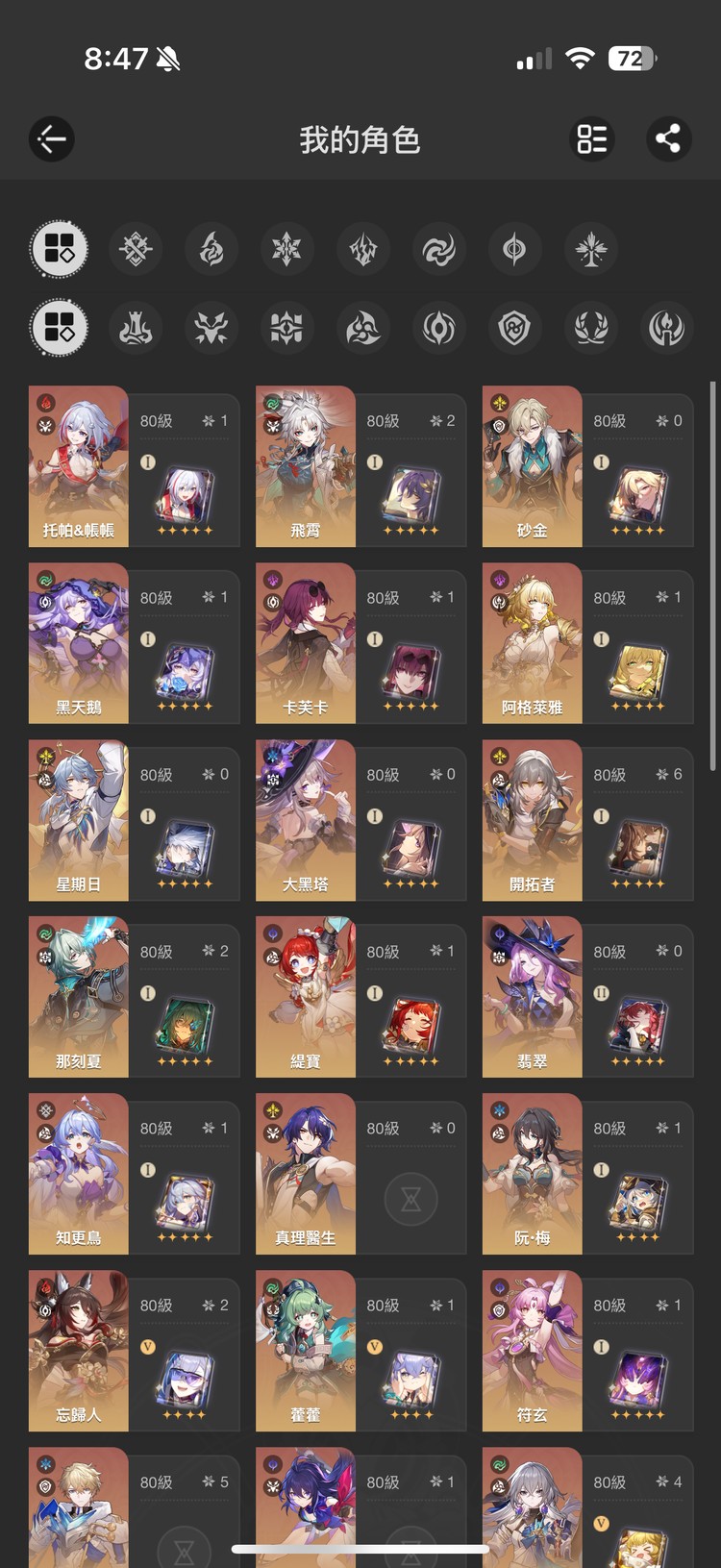This screenshot has width=721, height=1568.
Task: Filter characters by Fire element
Action: [211, 250]
